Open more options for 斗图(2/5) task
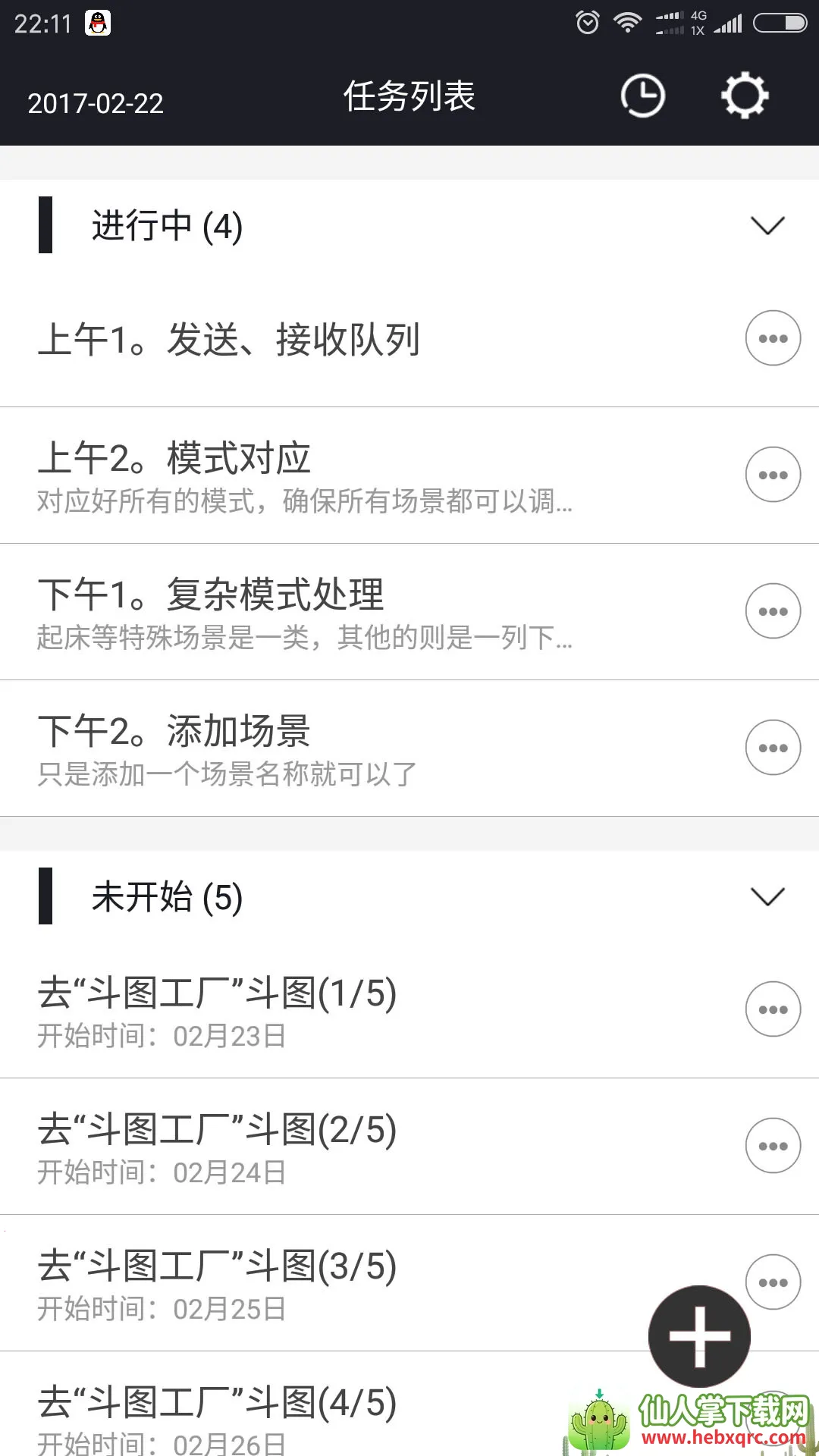Image resolution: width=819 pixels, height=1456 pixels. coord(773,1146)
